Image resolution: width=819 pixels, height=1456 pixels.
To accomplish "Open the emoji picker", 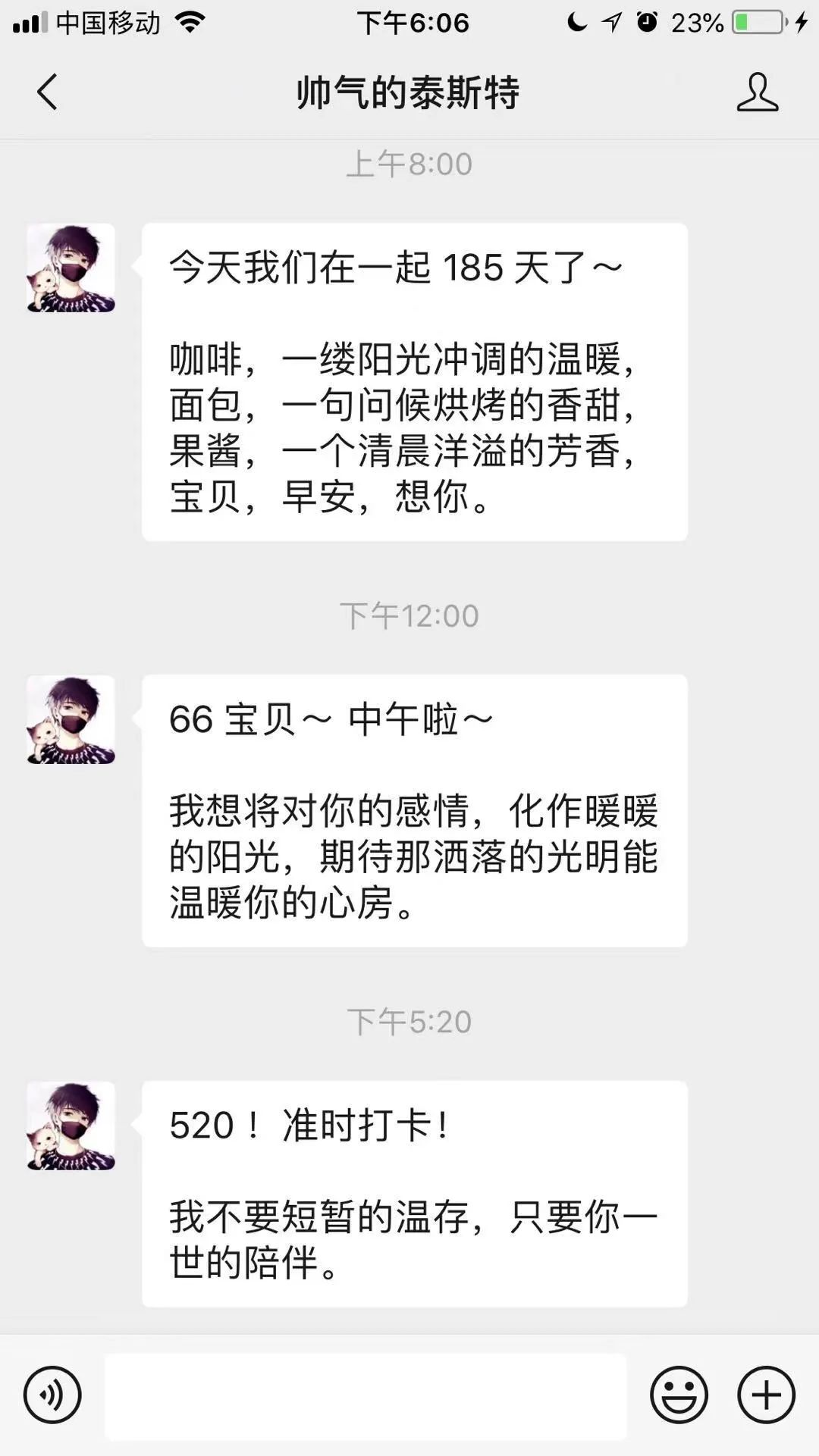I will click(679, 1395).
